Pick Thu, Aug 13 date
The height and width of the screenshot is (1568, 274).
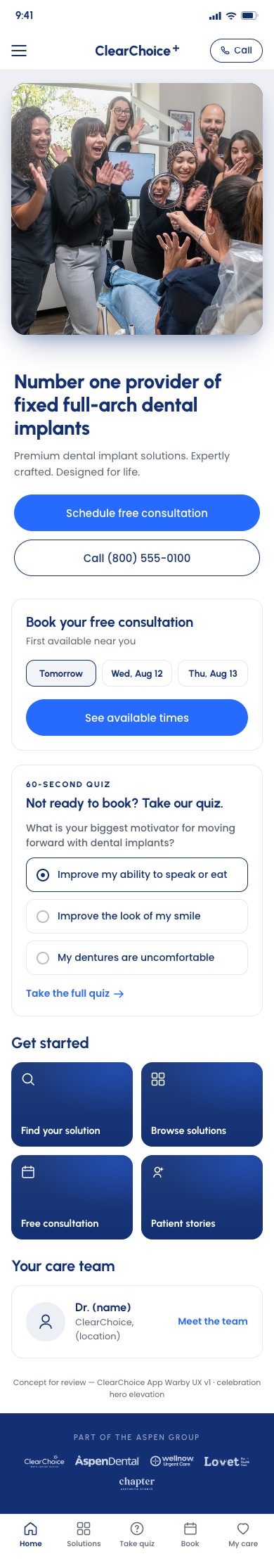[x=213, y=673]
